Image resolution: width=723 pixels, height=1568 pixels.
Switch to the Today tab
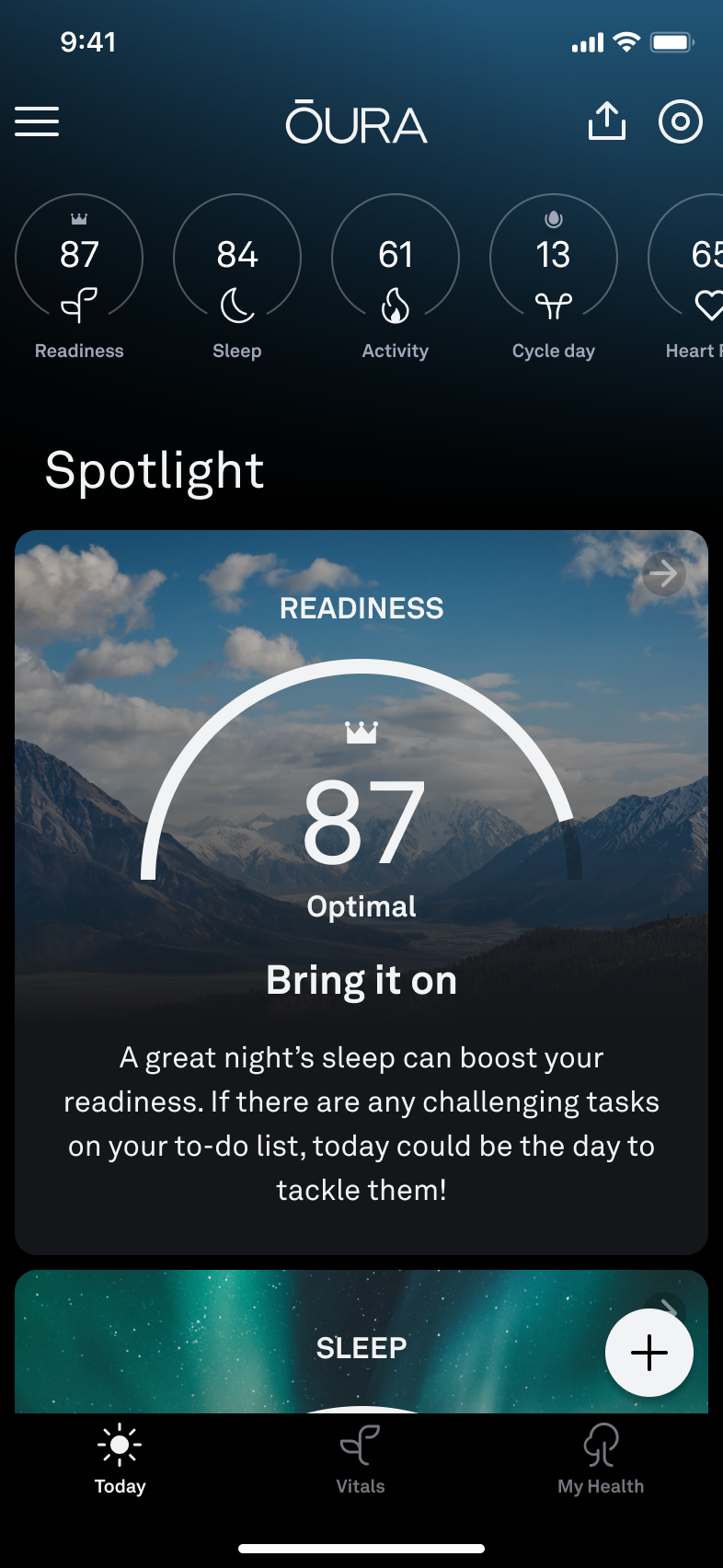click(x=120, y=1459)
